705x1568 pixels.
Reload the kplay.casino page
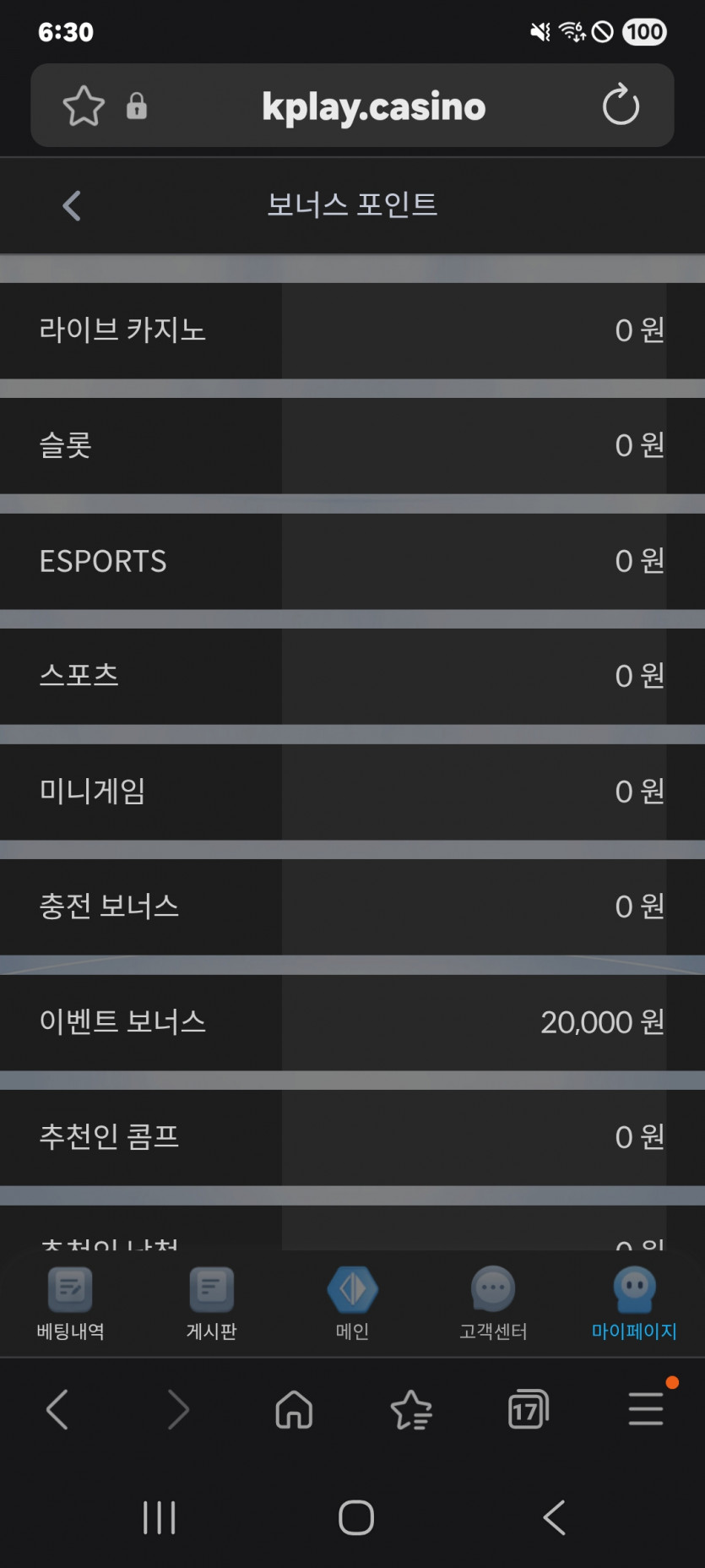(x=621, y=106)
